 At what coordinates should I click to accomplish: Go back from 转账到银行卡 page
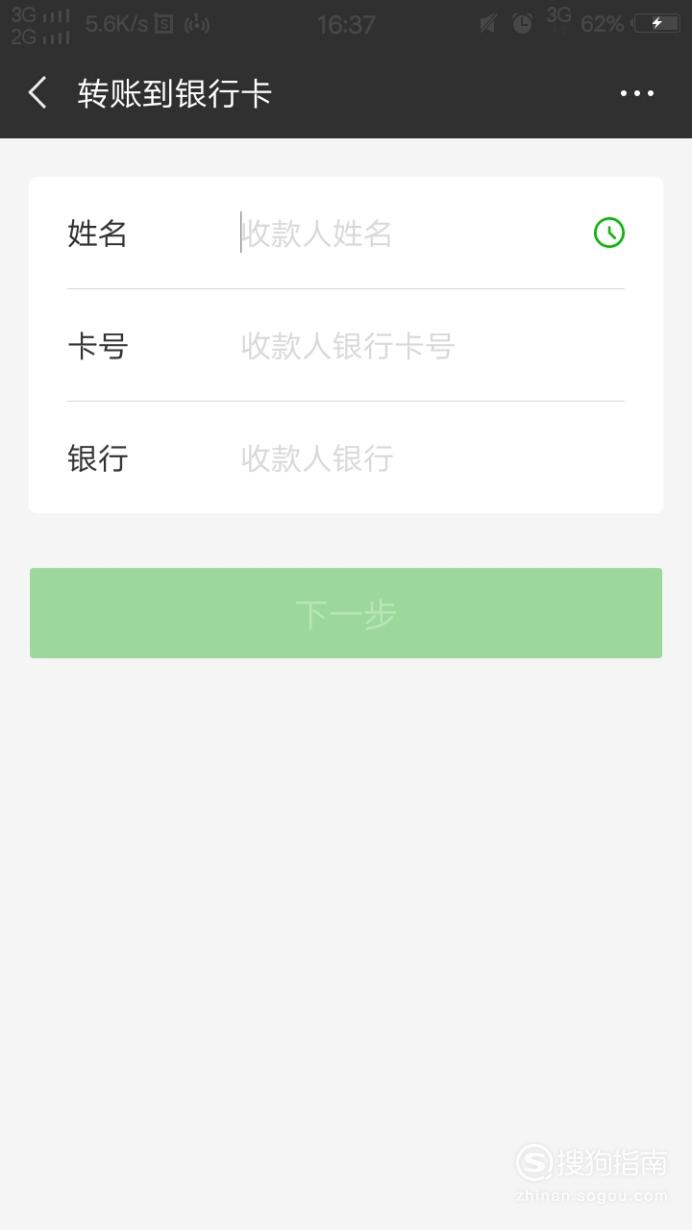[x=38, y=94]
